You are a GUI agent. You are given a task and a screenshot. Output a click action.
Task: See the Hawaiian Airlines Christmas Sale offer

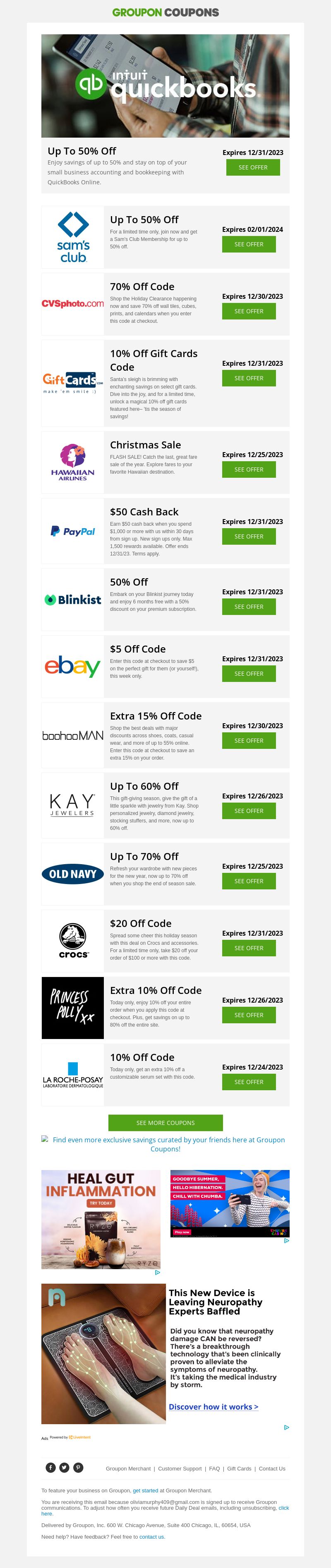point(249,469)
